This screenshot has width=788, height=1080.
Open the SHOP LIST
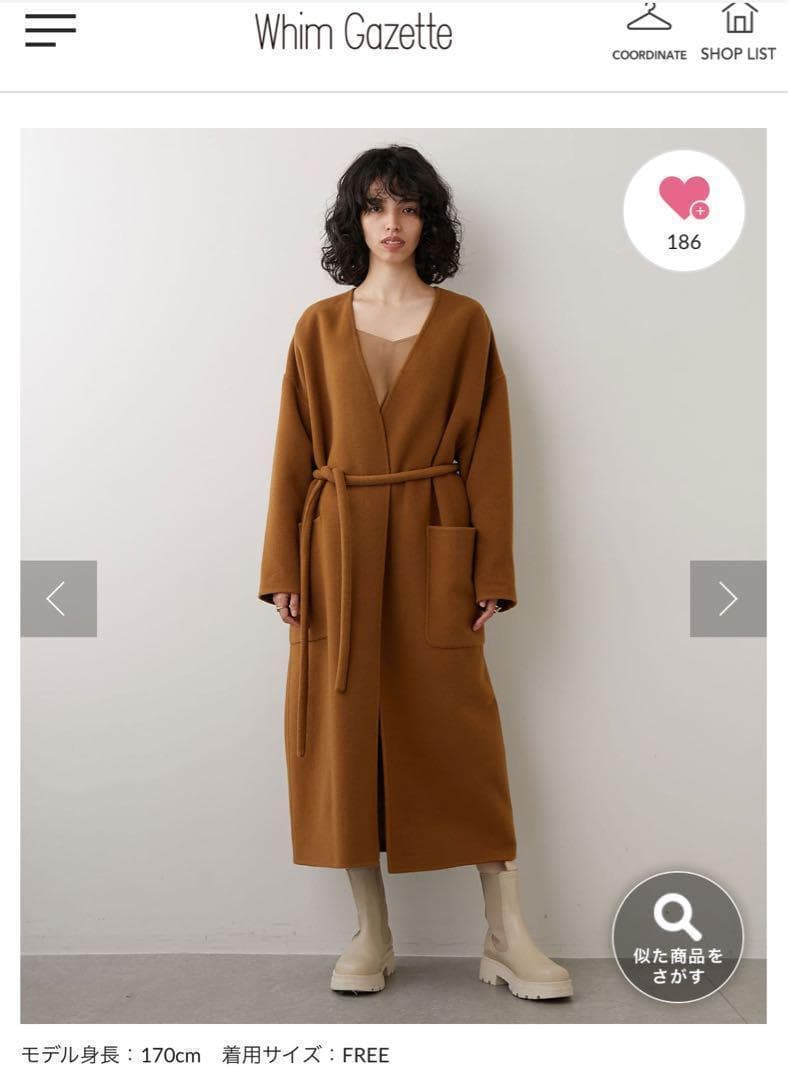737,33
